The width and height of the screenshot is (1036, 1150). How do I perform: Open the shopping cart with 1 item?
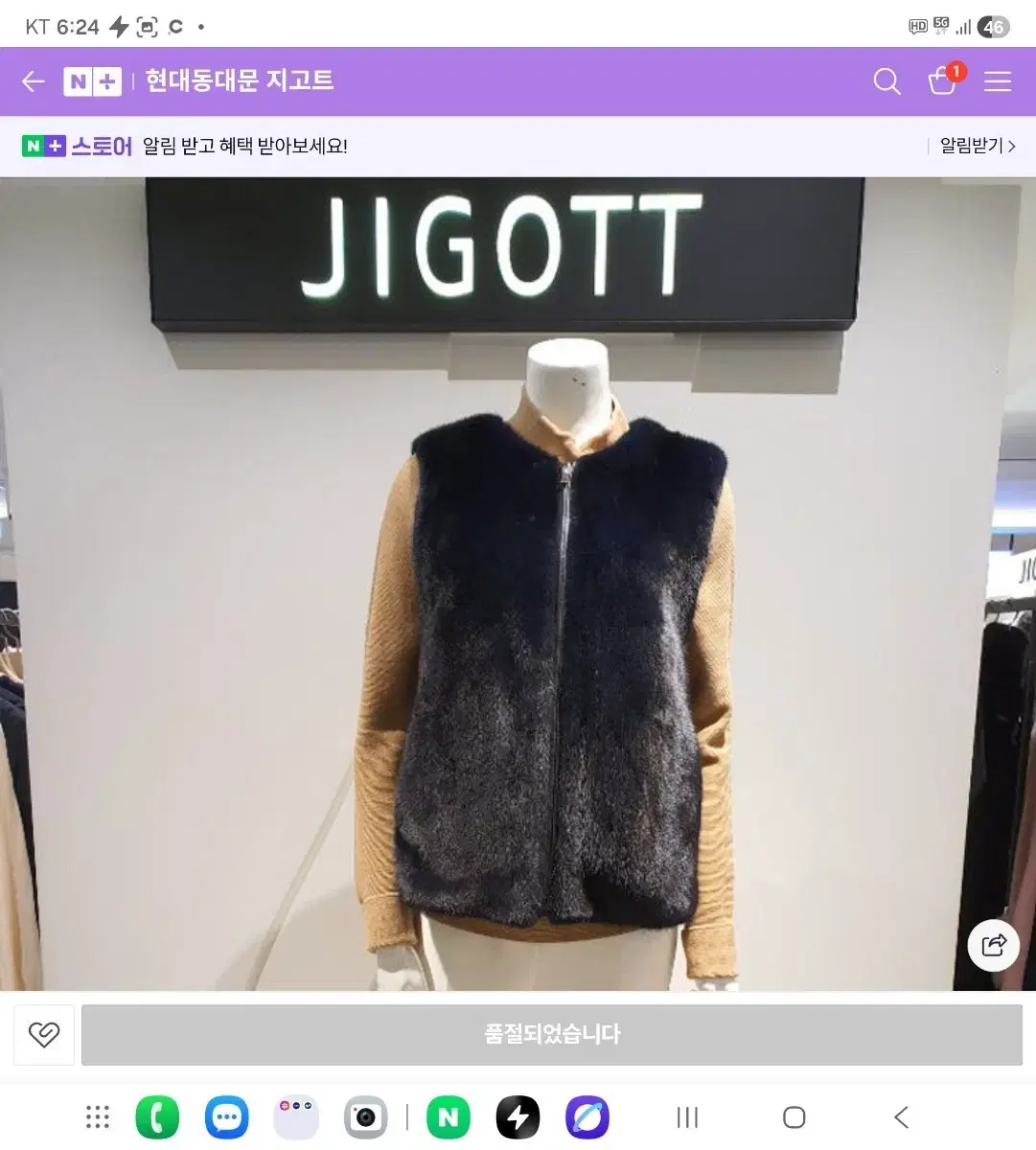(x=942, y=82)
